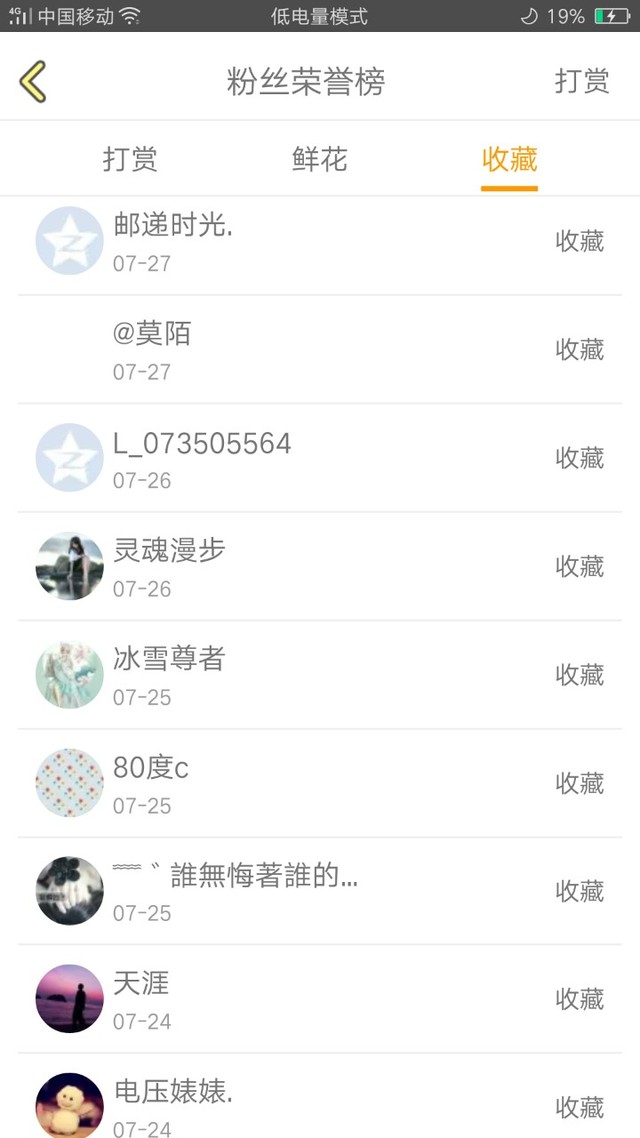Go back using the yellow arrow

pyautogui.click(x=33, y=81)
